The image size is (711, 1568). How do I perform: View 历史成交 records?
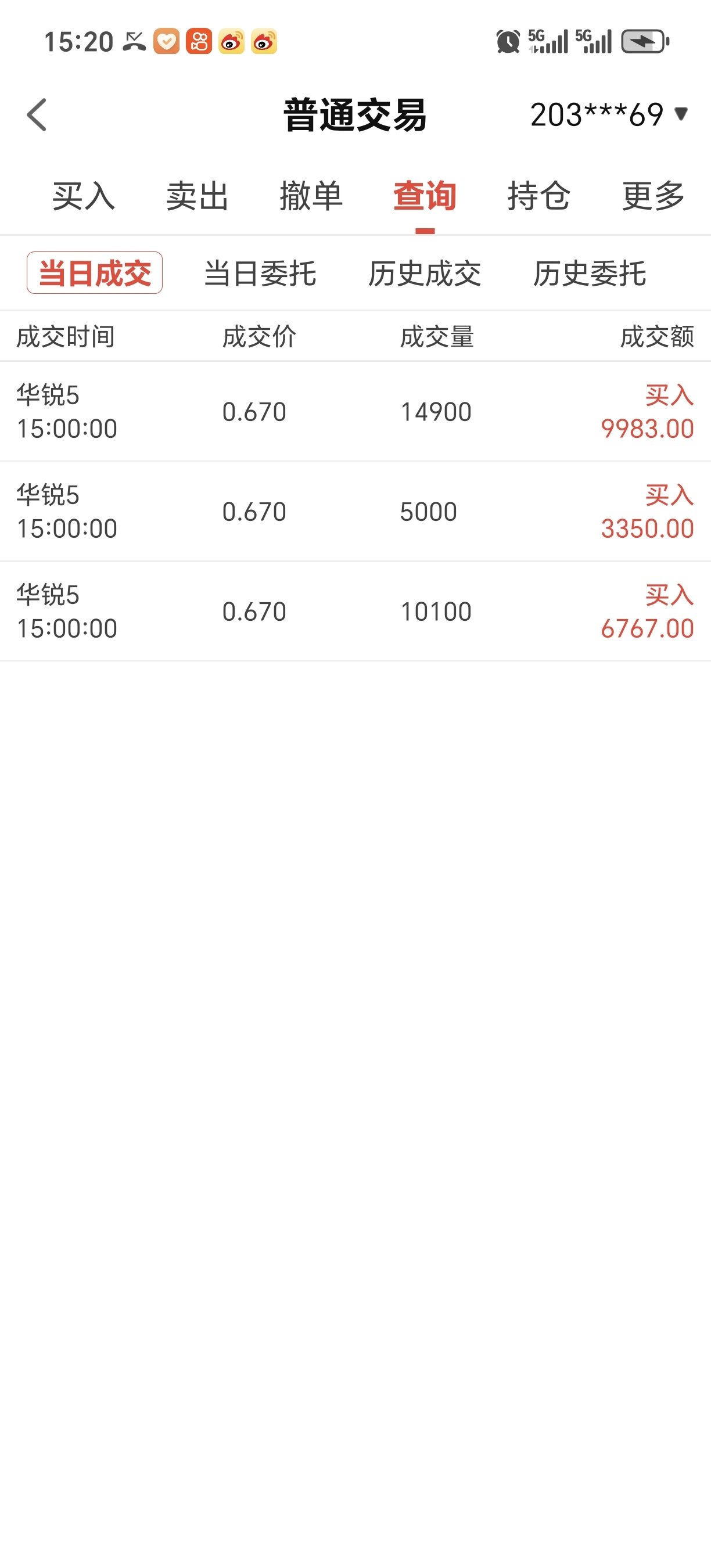coord(425,274)
